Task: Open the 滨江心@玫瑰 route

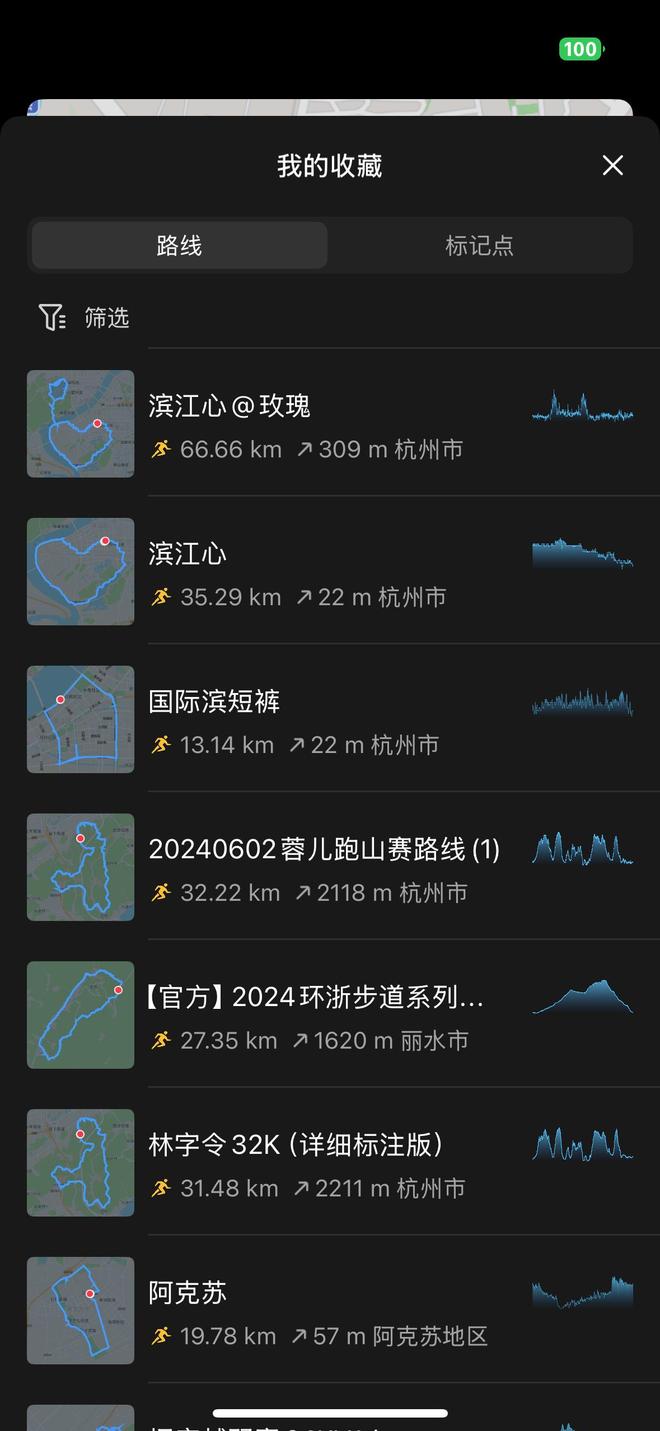Action: point(330,424)
